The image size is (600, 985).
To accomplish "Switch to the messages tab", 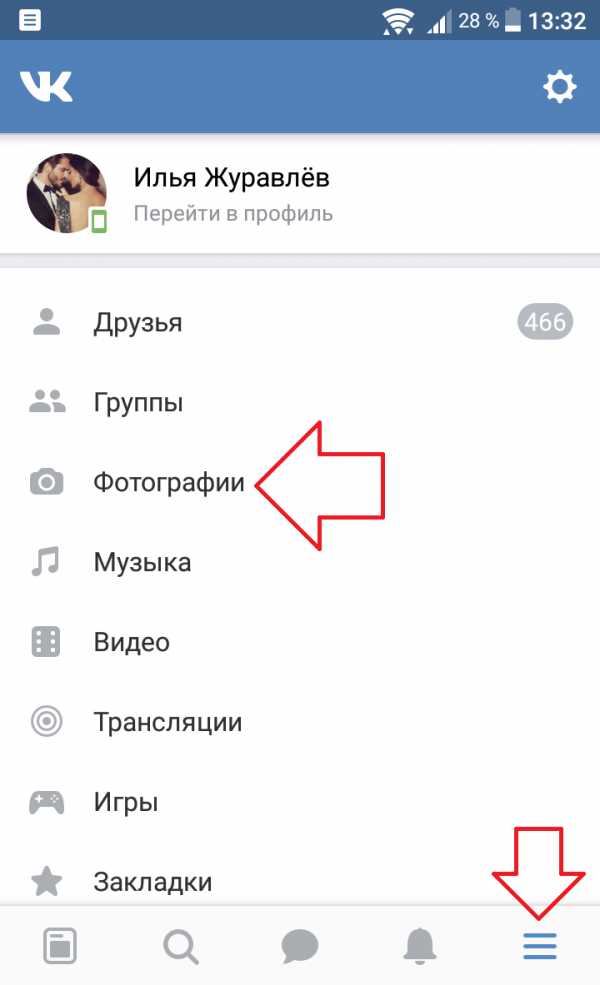I will 300,945.
